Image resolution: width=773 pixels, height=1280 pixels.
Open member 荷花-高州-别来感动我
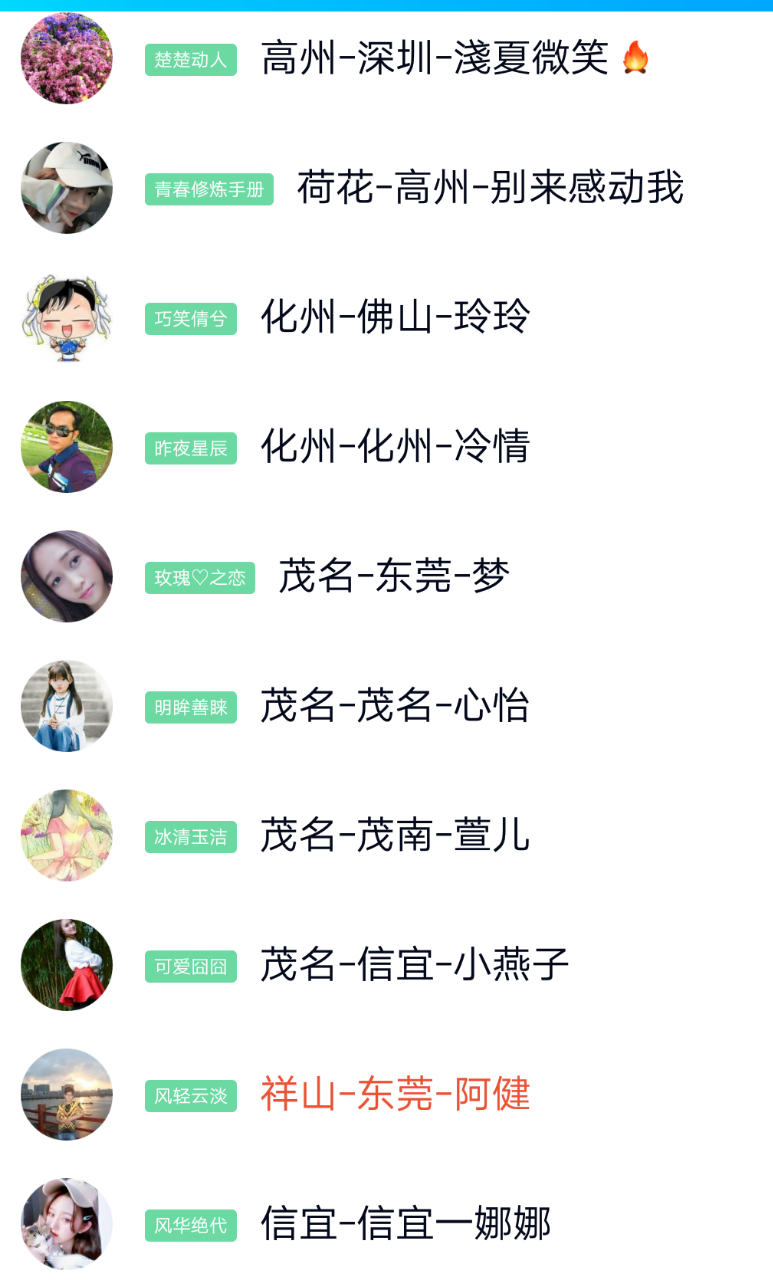(489, 188)
